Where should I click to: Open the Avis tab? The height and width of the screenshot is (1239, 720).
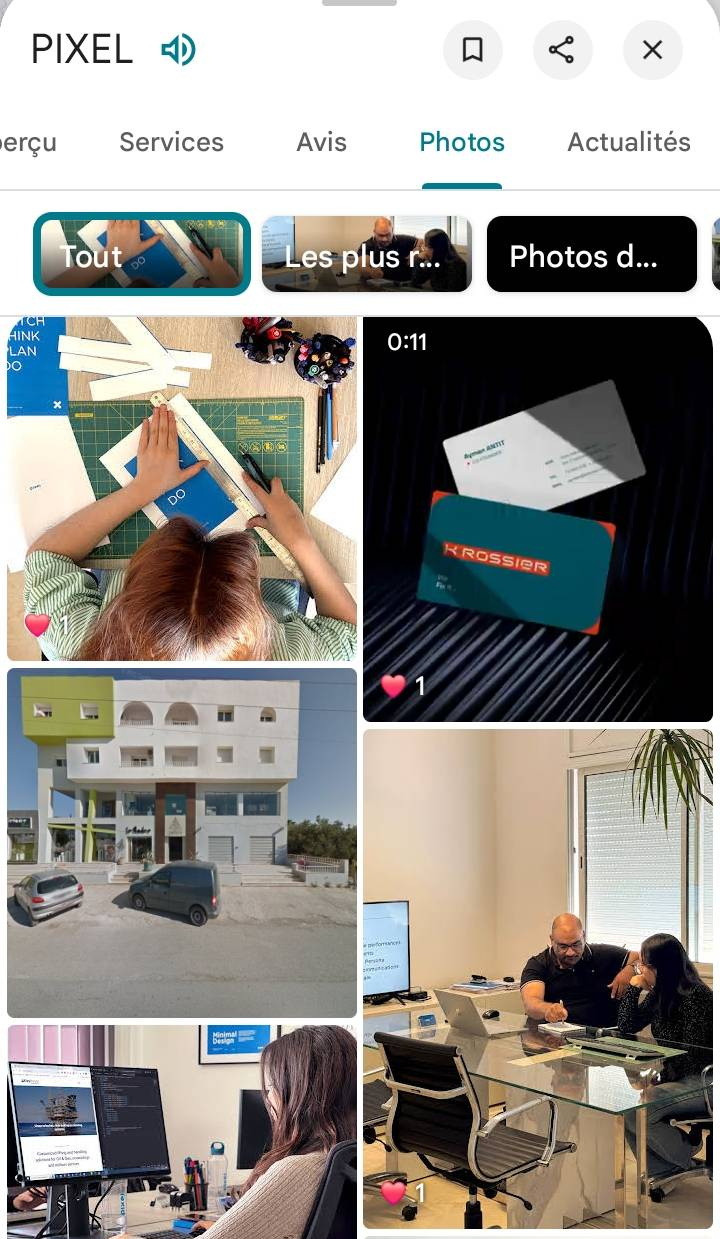[x=321, y=142]
